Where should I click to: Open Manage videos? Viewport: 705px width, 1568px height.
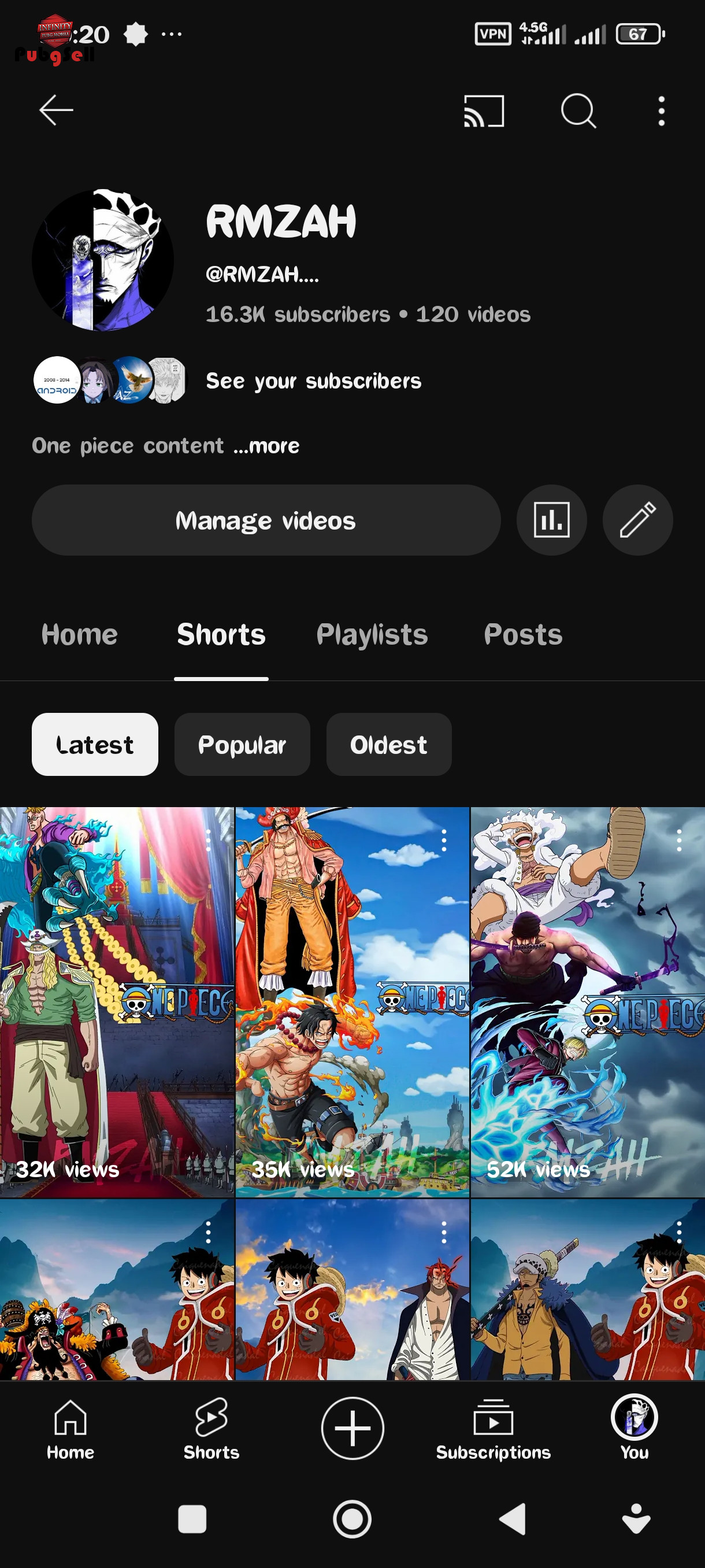266,520
